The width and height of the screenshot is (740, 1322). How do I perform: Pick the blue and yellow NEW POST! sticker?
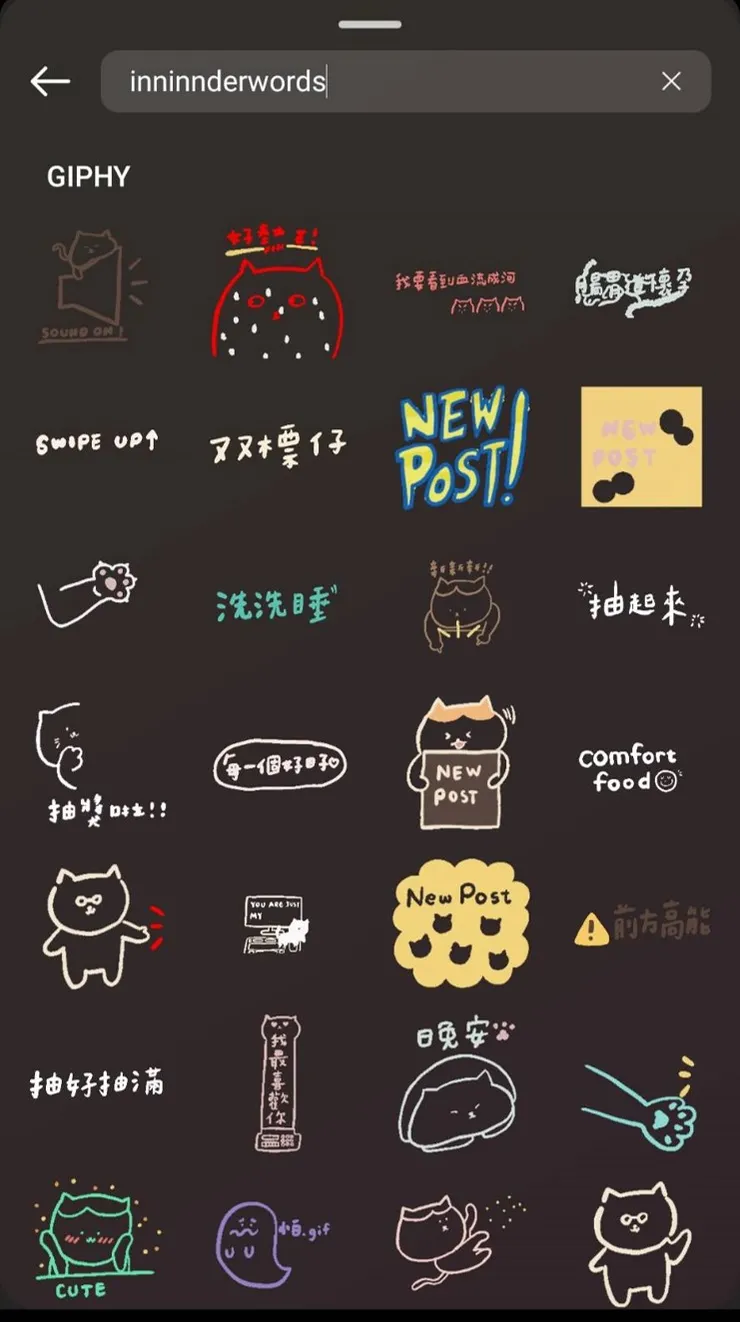point(459,447)
